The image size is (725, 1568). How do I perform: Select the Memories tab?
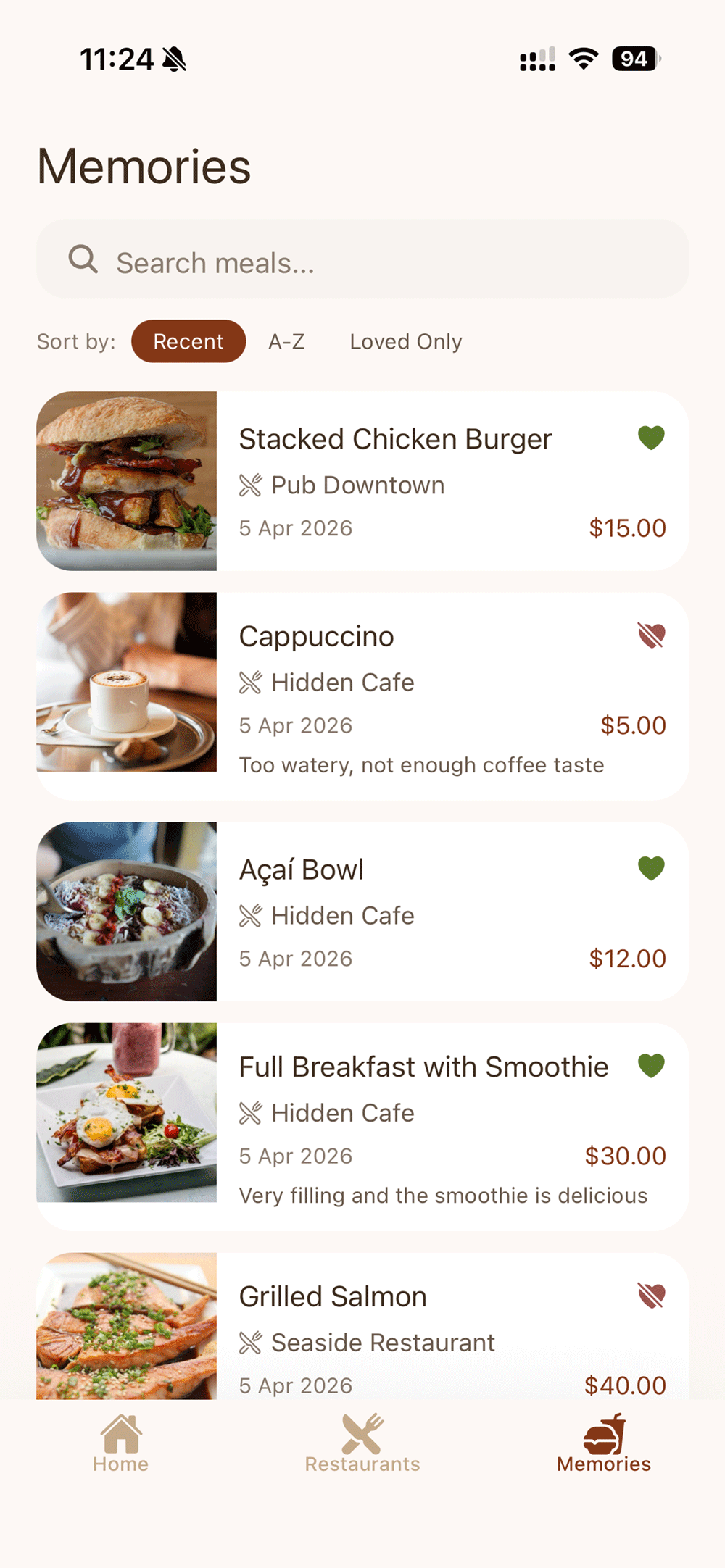[604, 1443]
